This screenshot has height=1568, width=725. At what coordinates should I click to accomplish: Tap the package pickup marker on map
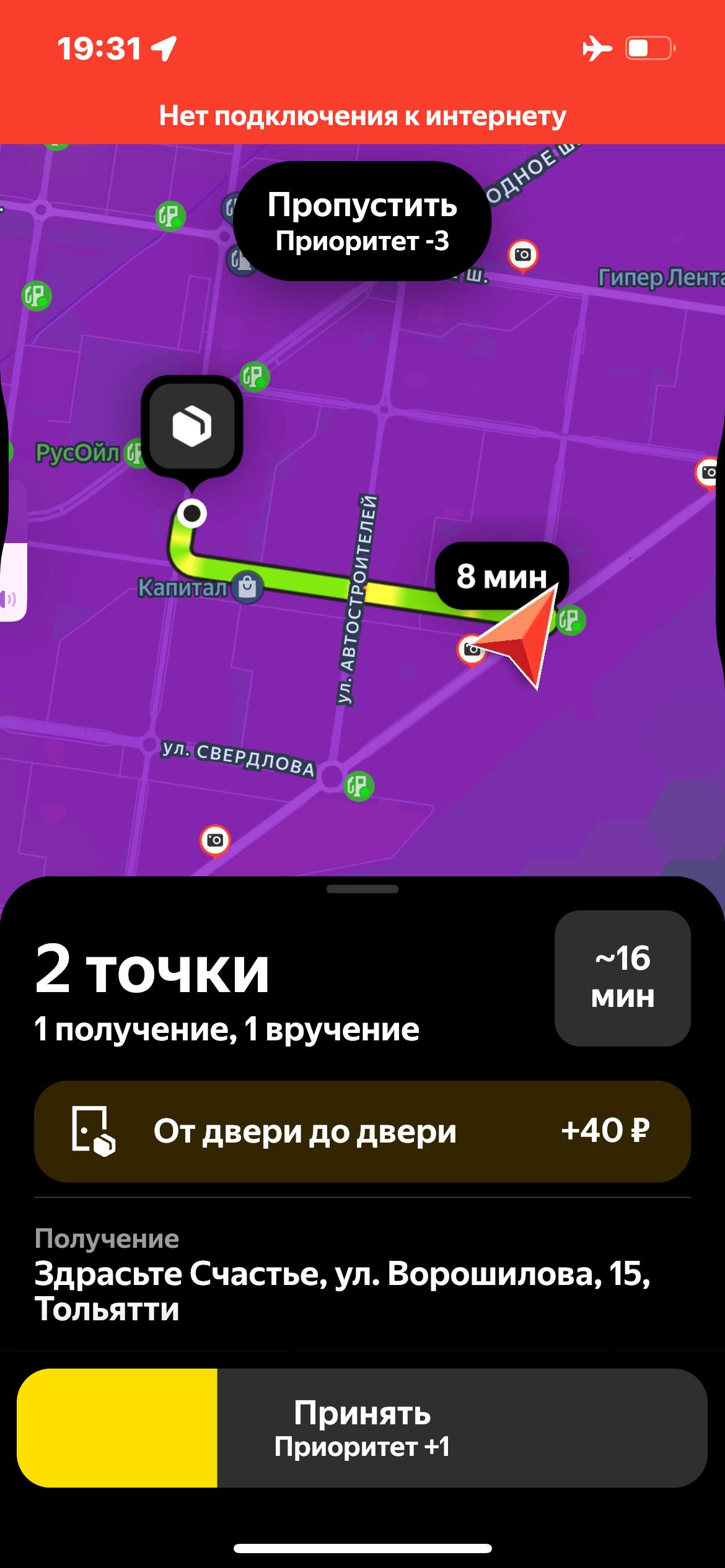[x=191, y=426]
